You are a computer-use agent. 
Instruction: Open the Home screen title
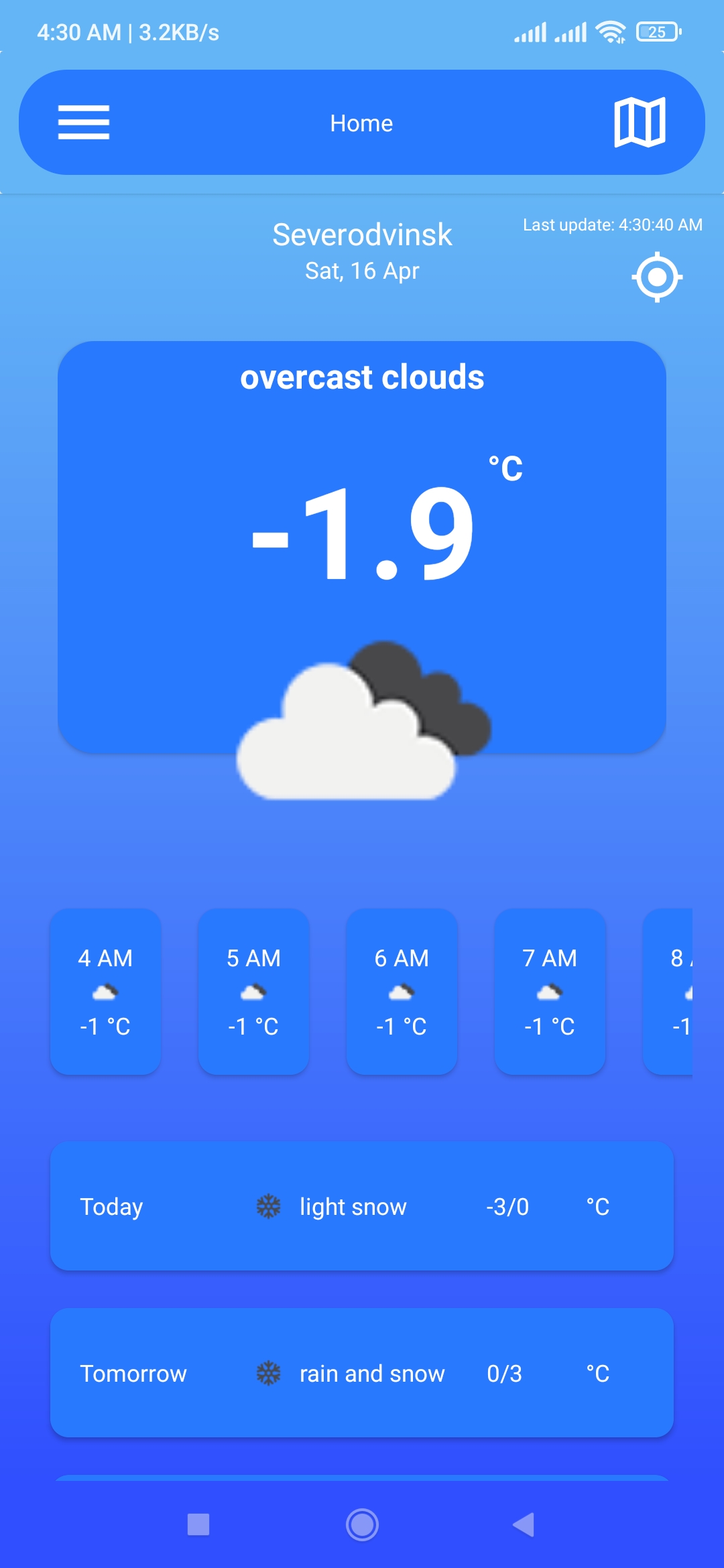pos(361,123)
